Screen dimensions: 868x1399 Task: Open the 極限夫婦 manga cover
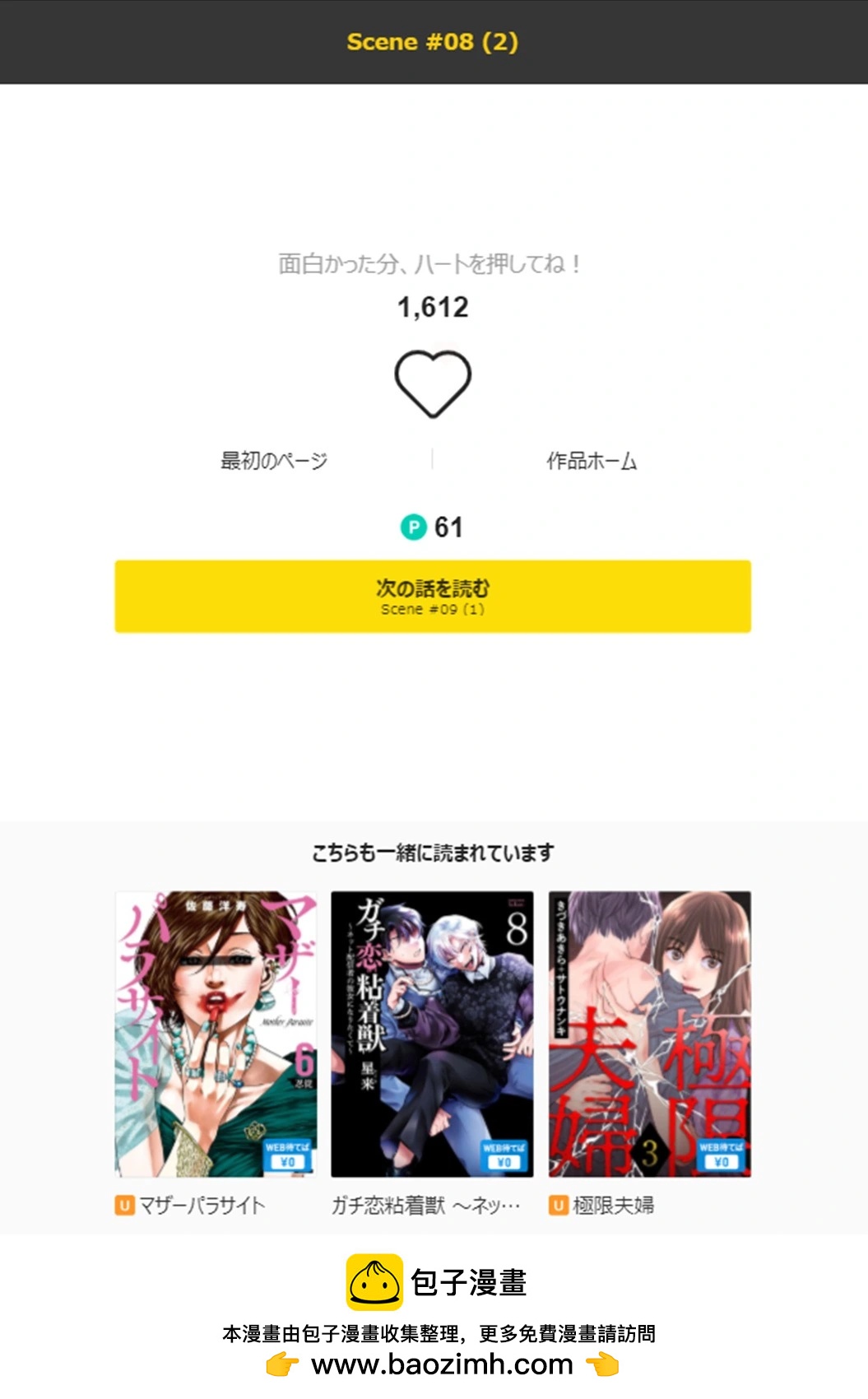pos(649,1034)
